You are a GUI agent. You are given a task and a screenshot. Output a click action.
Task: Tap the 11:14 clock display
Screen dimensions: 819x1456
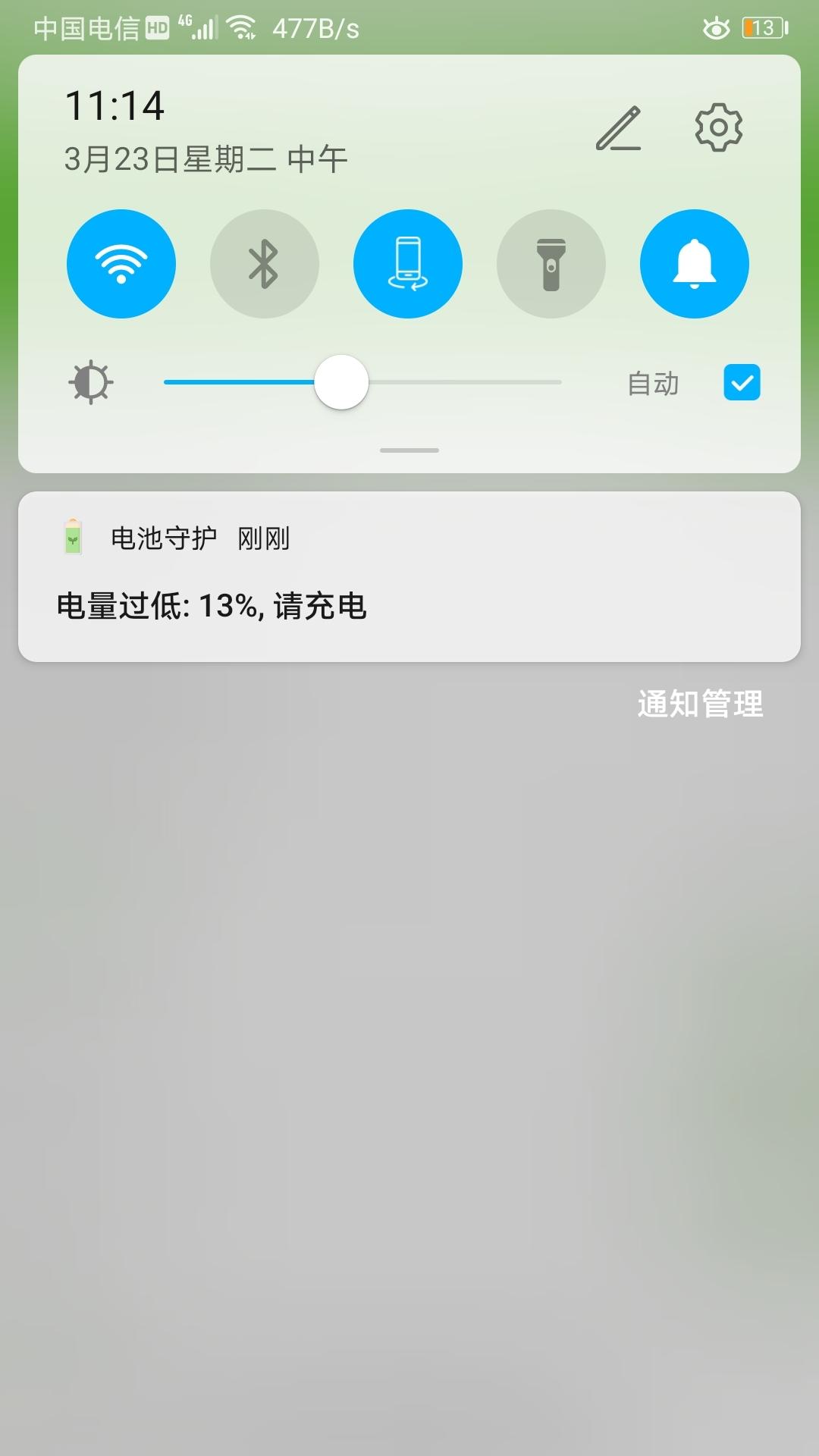pyautogui.click(x=114, y=106)
